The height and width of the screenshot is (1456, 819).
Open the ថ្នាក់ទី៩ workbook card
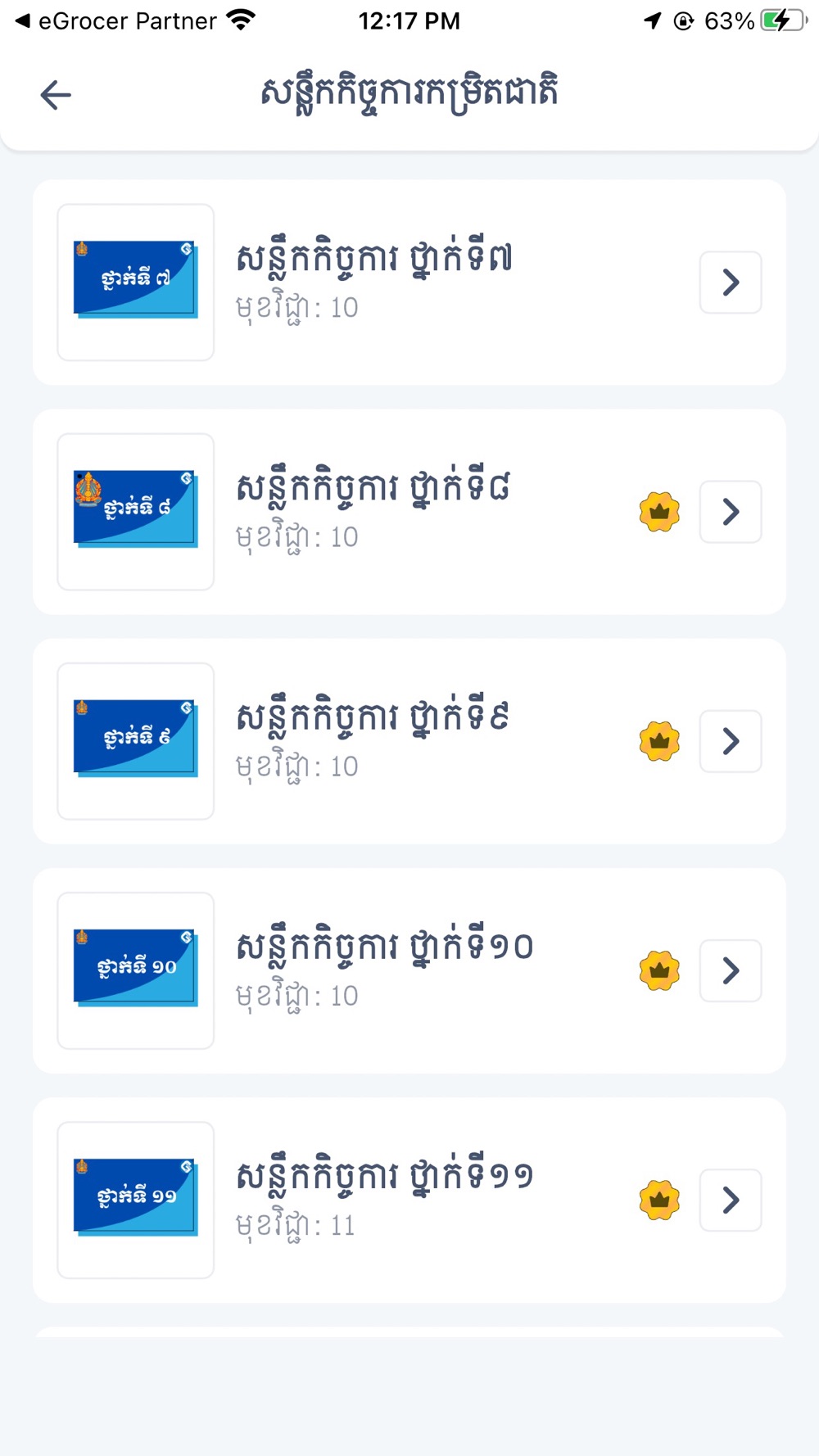click(409, 741)
